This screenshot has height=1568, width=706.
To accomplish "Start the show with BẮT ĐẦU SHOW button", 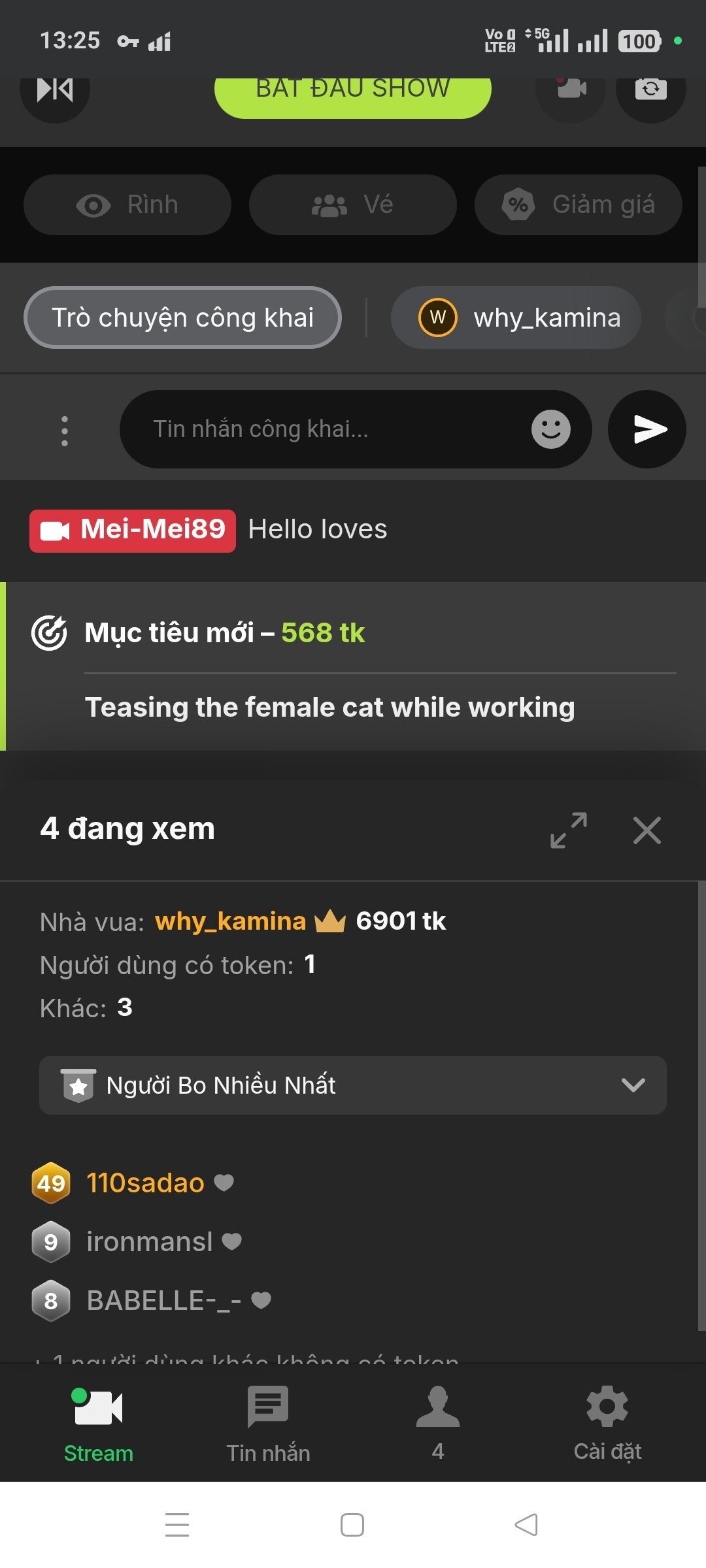I will pos(352,93).
